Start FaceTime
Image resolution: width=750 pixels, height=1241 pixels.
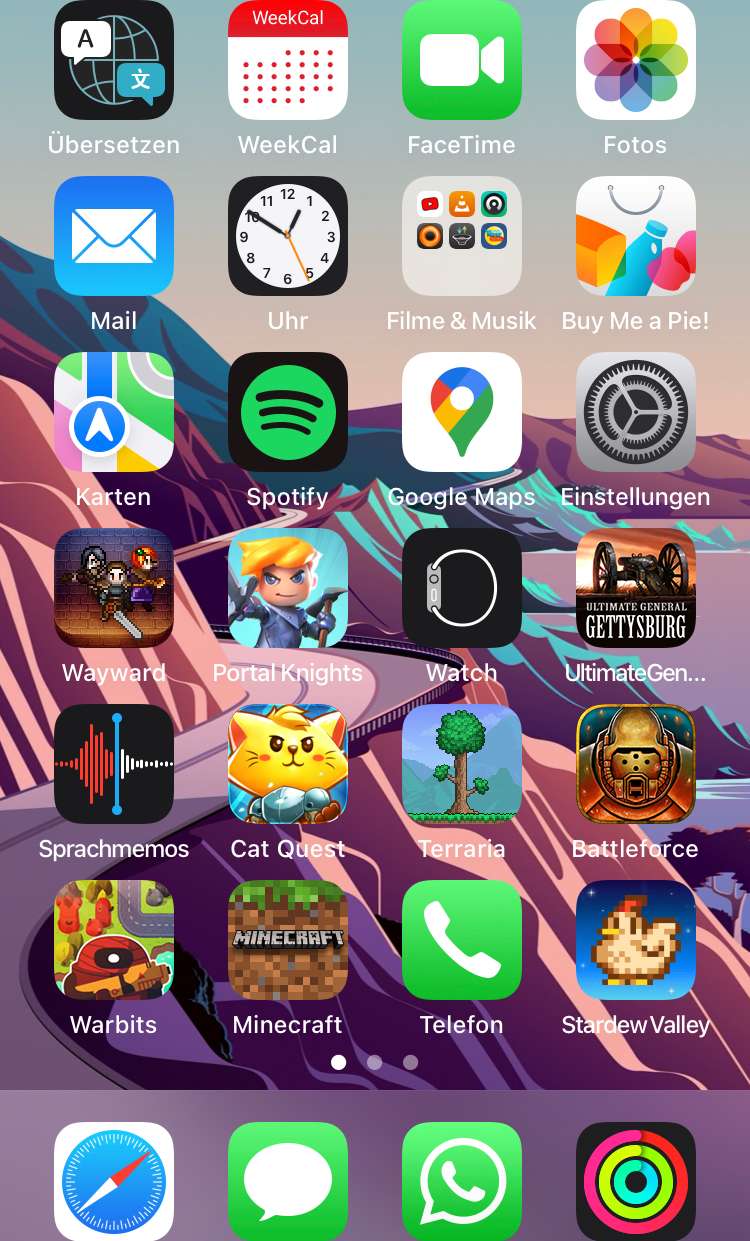pyautogui.click(x=462, y=60)
